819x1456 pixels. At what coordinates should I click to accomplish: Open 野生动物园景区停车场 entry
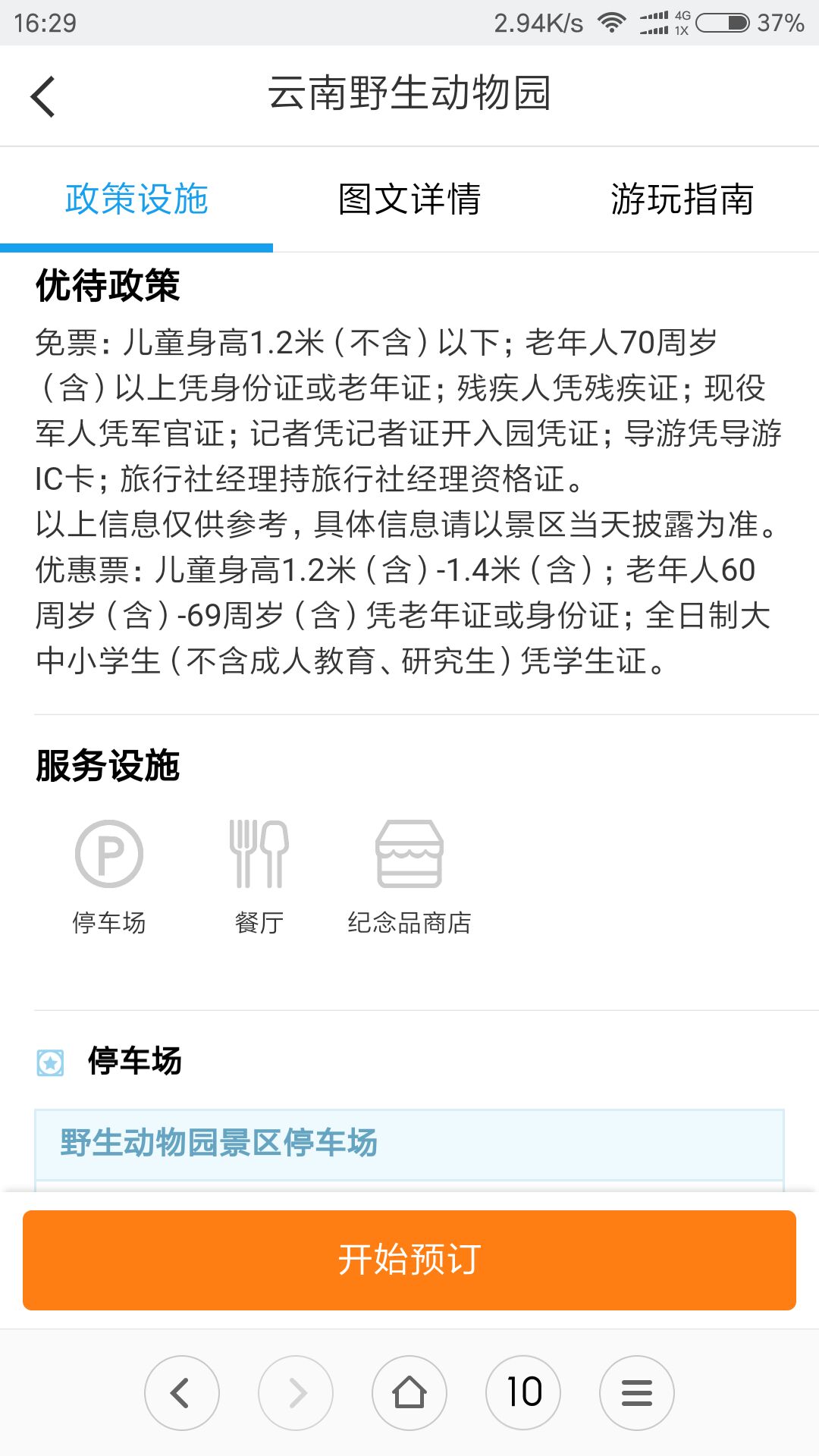409,1144
